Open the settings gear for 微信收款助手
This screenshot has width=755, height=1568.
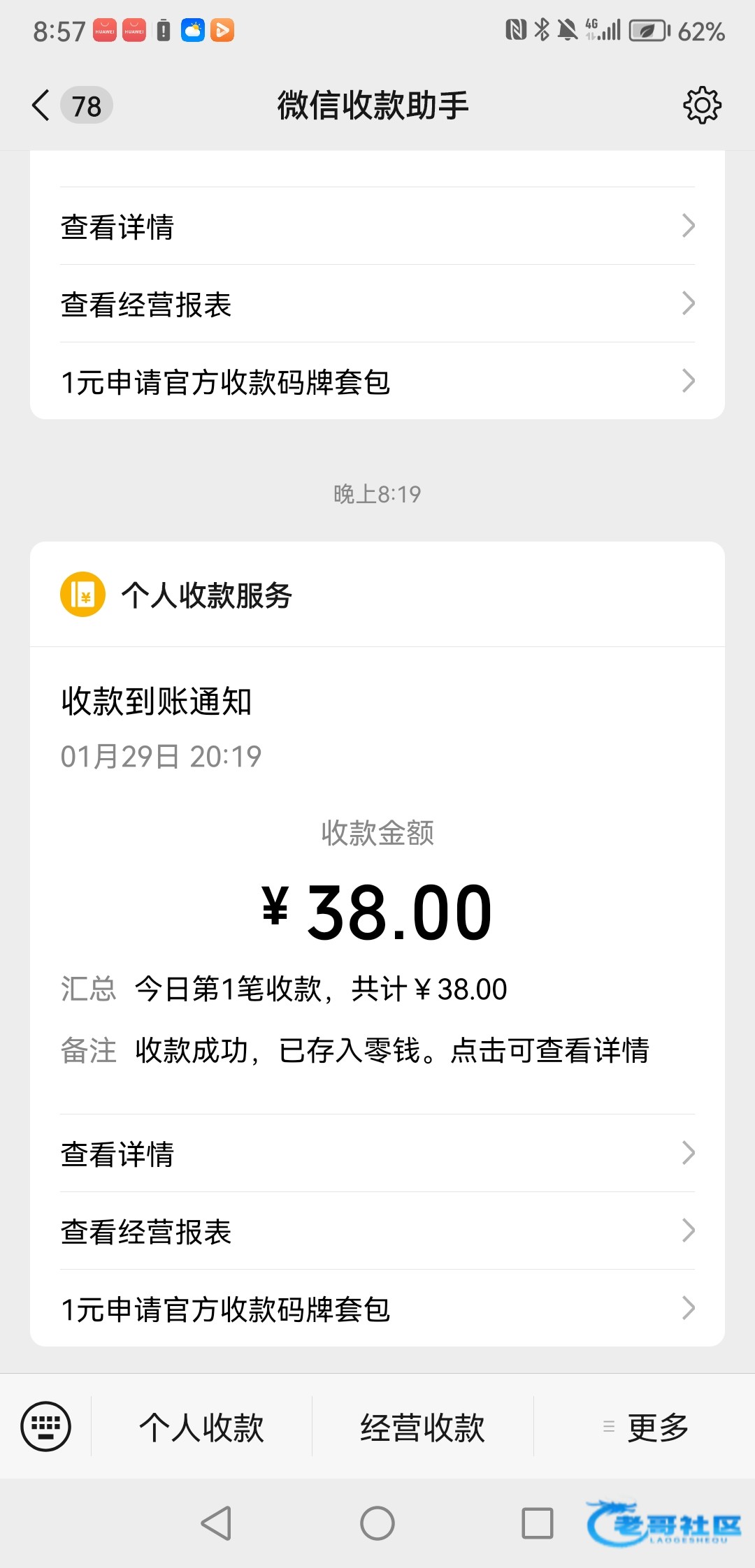[x=701, y=106]
